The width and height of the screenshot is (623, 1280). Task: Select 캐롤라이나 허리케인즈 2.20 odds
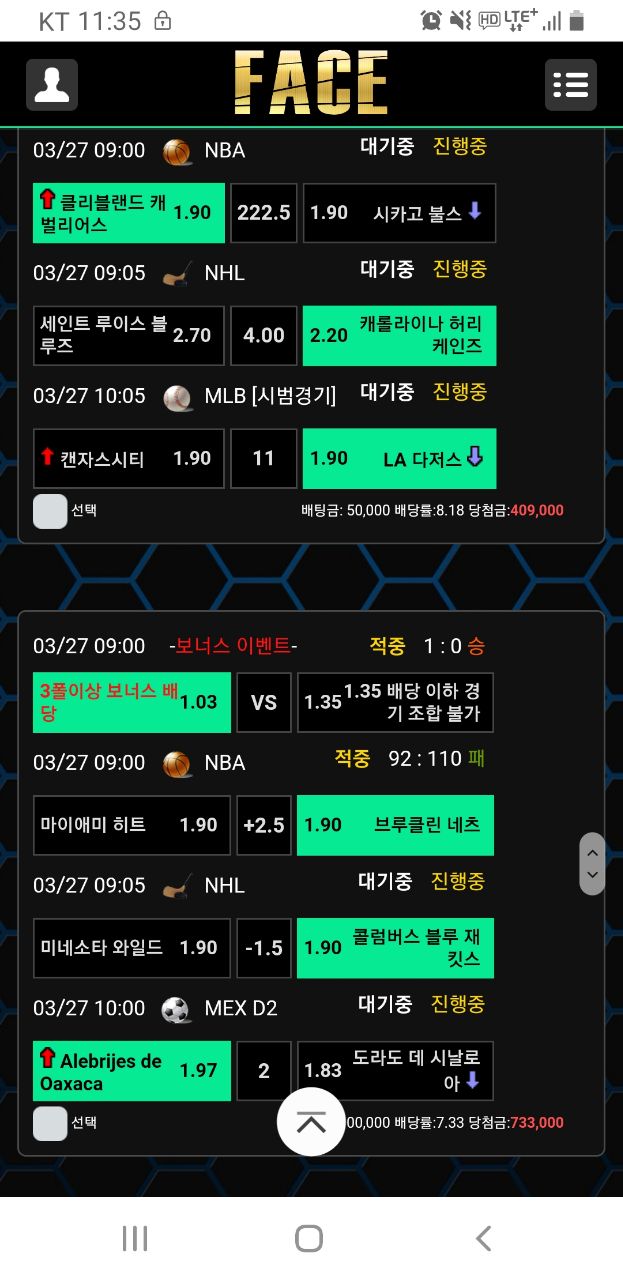click(x=399, y=335)
